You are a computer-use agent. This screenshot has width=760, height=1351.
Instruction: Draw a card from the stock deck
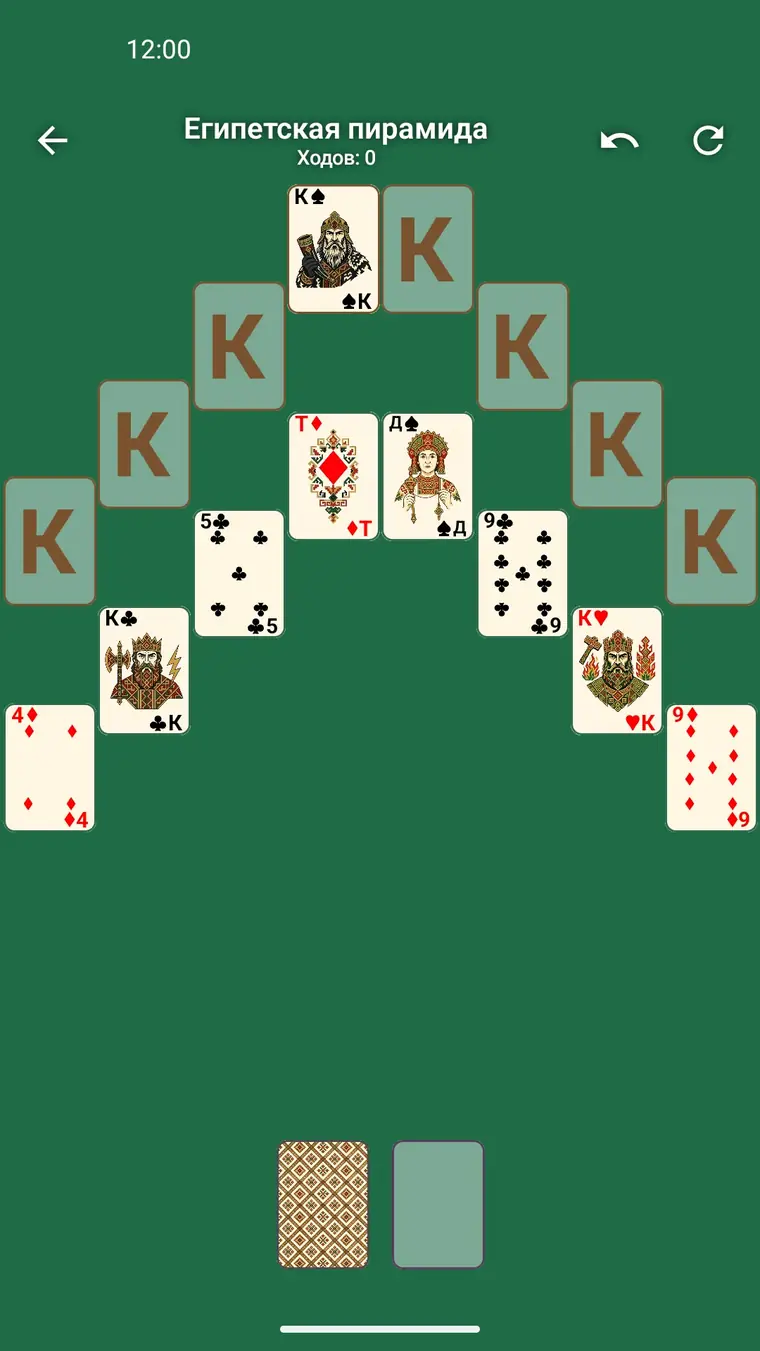(x=323, y=1205)
